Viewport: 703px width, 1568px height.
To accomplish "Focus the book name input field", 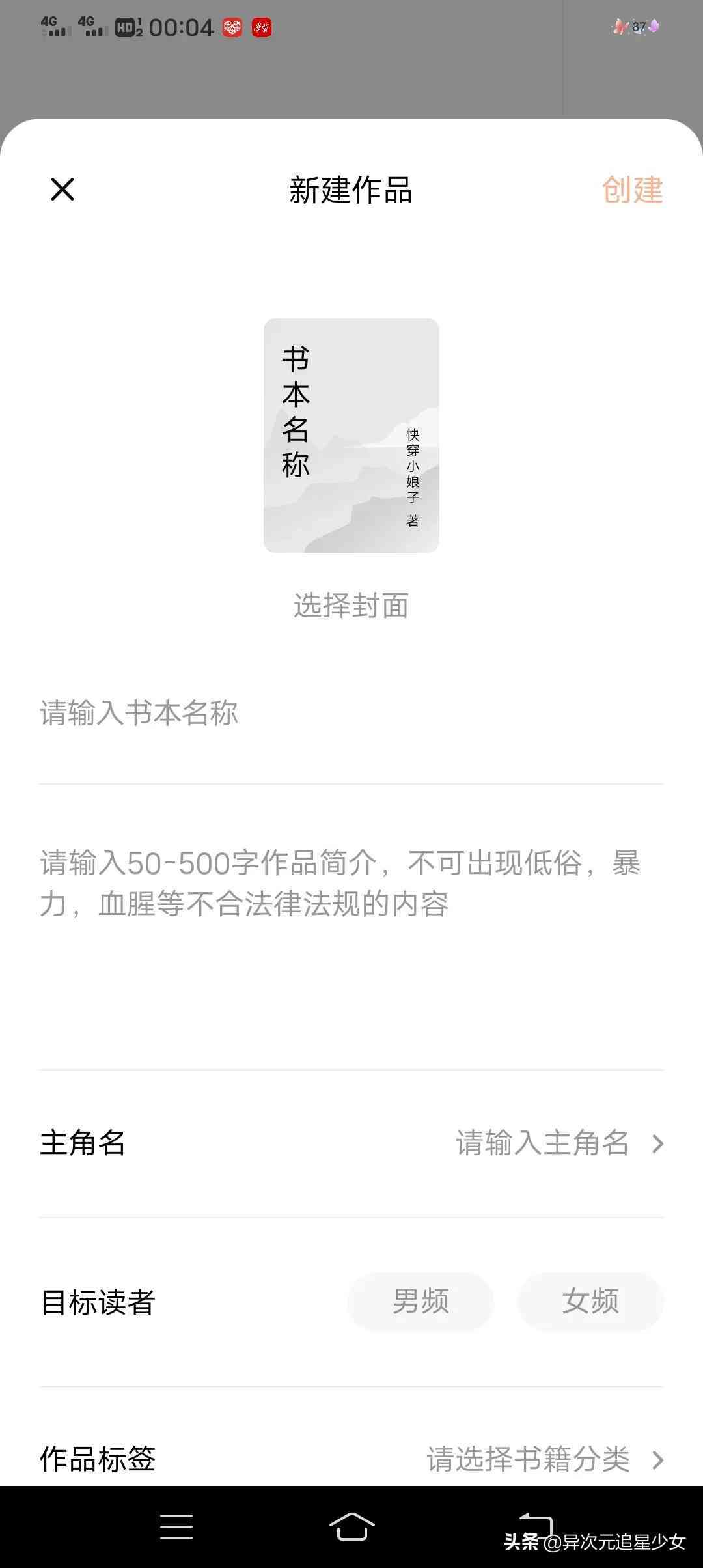I will coord(351,713).
